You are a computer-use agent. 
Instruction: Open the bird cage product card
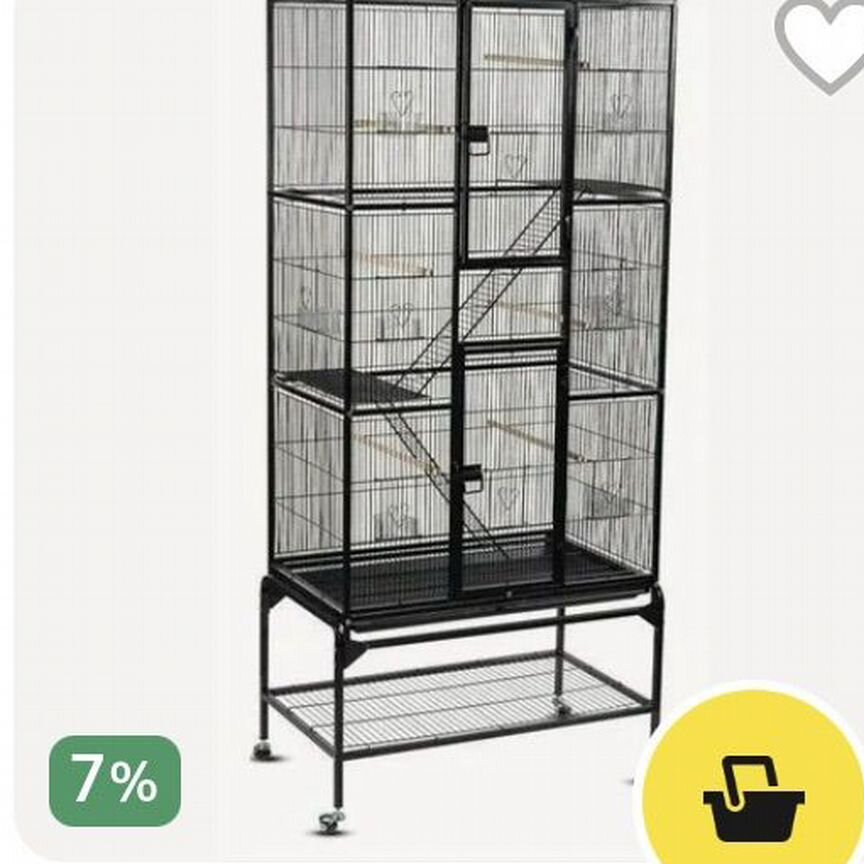[465, 400]
